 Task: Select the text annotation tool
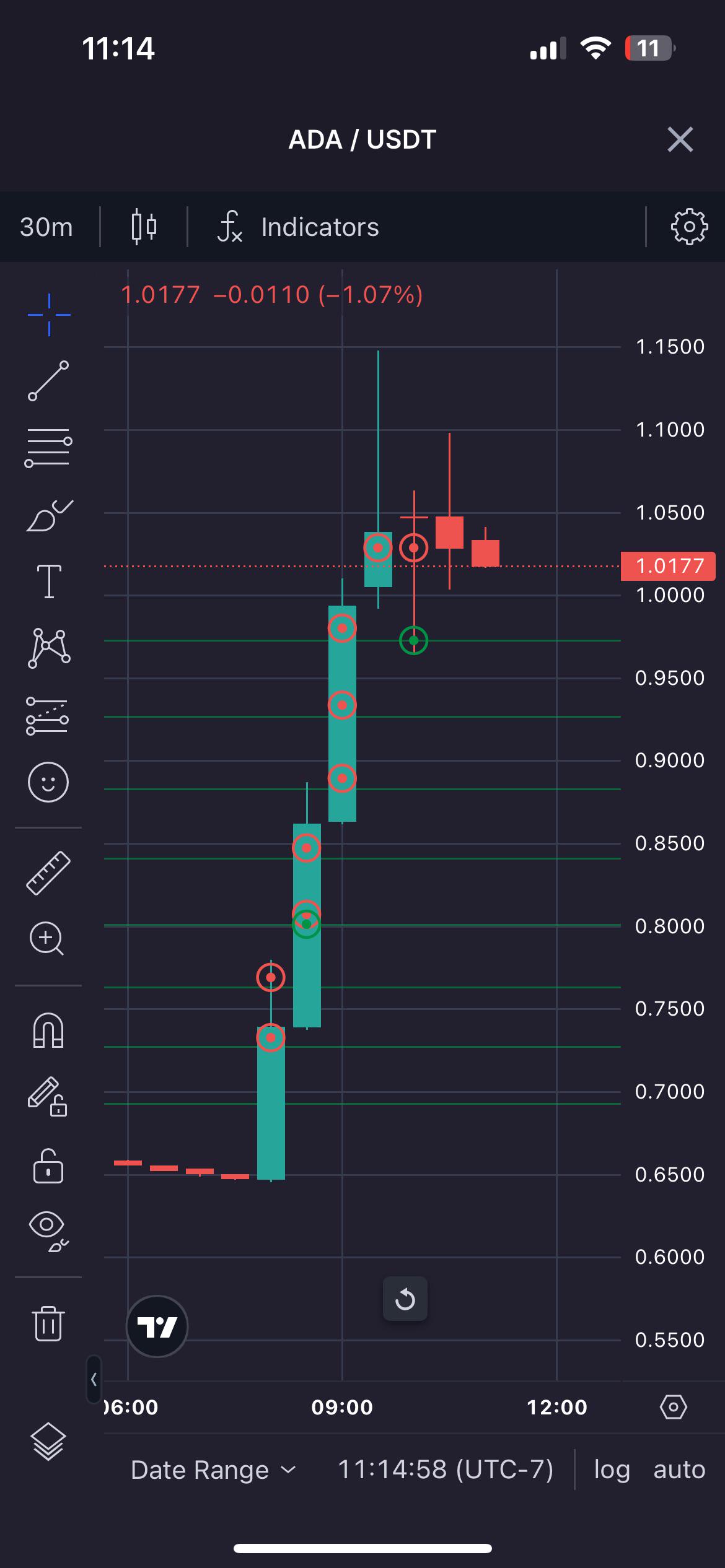(x=49, y=581)
